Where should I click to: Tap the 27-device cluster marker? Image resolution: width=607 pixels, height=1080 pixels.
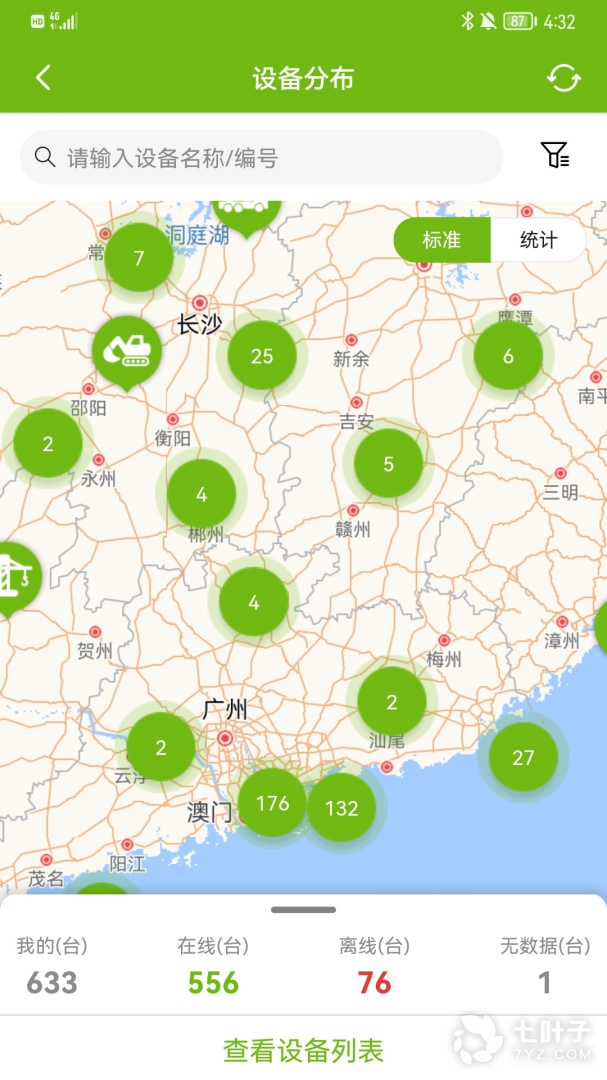coord(523,757)
